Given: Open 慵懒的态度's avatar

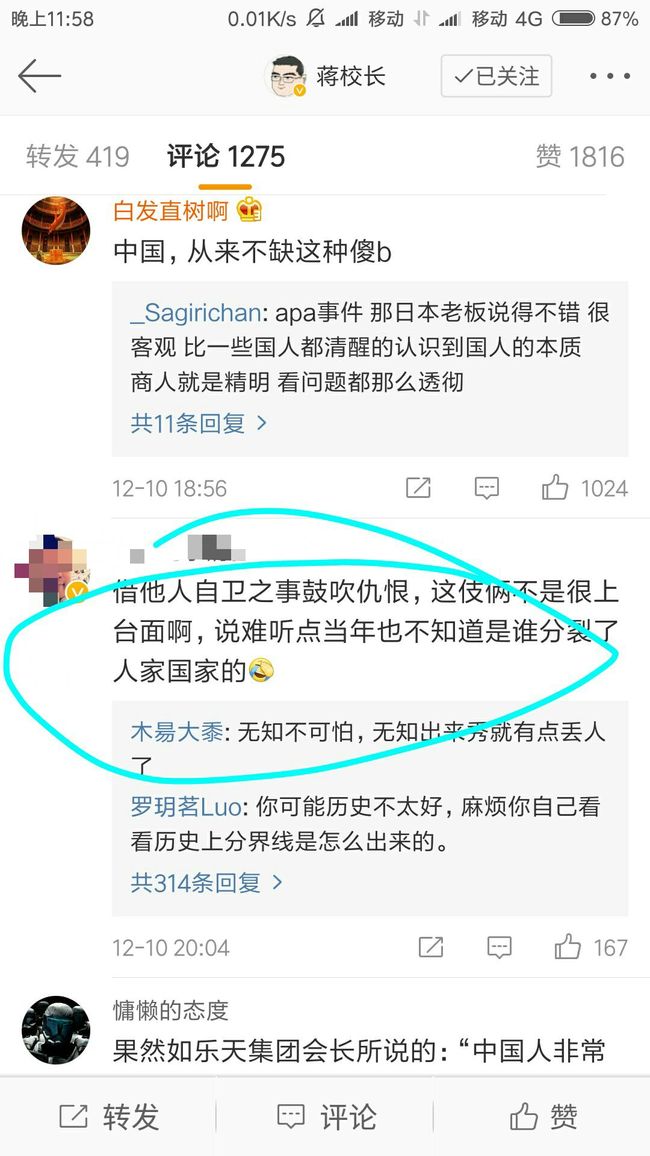Looking at the screenshot, I should pos(56,1030).
